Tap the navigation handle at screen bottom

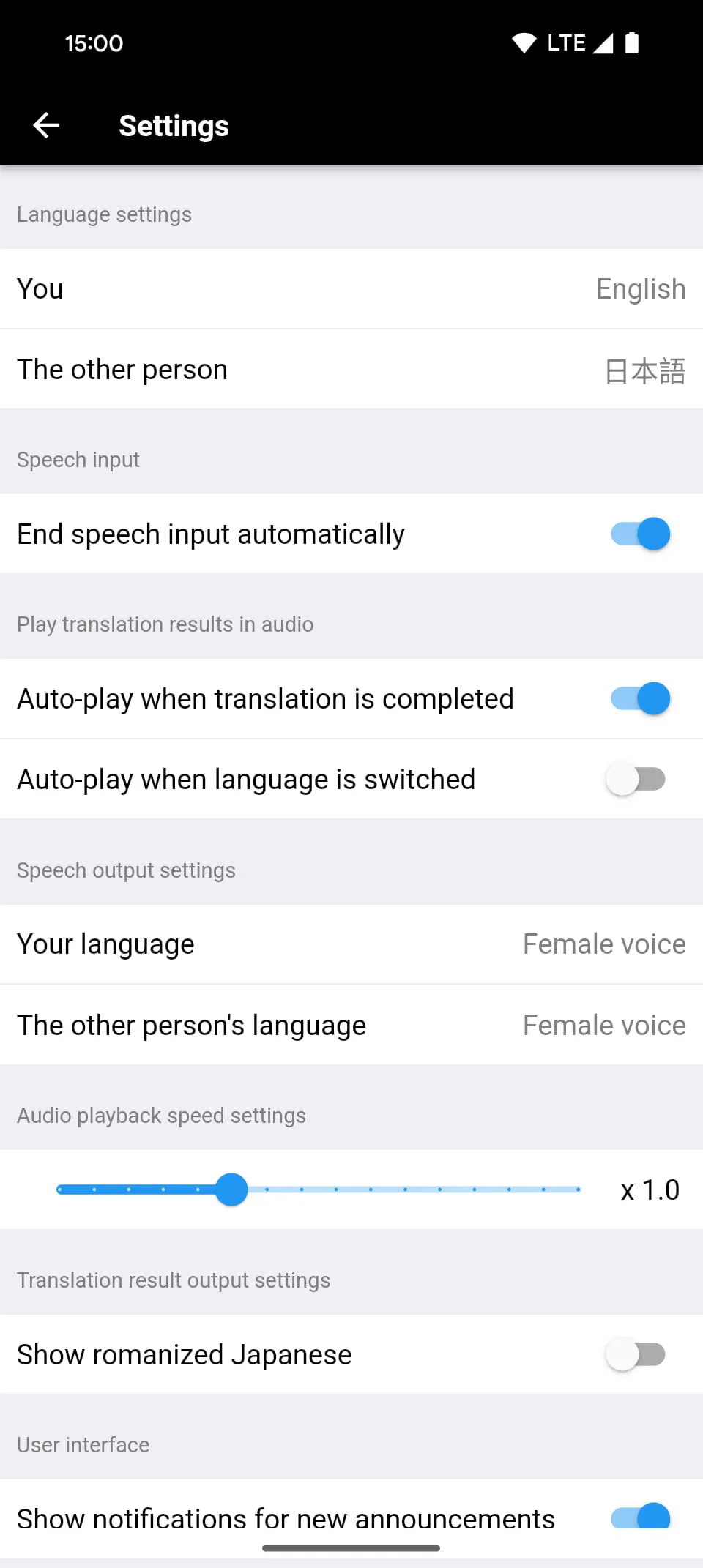click(351, 1548)
